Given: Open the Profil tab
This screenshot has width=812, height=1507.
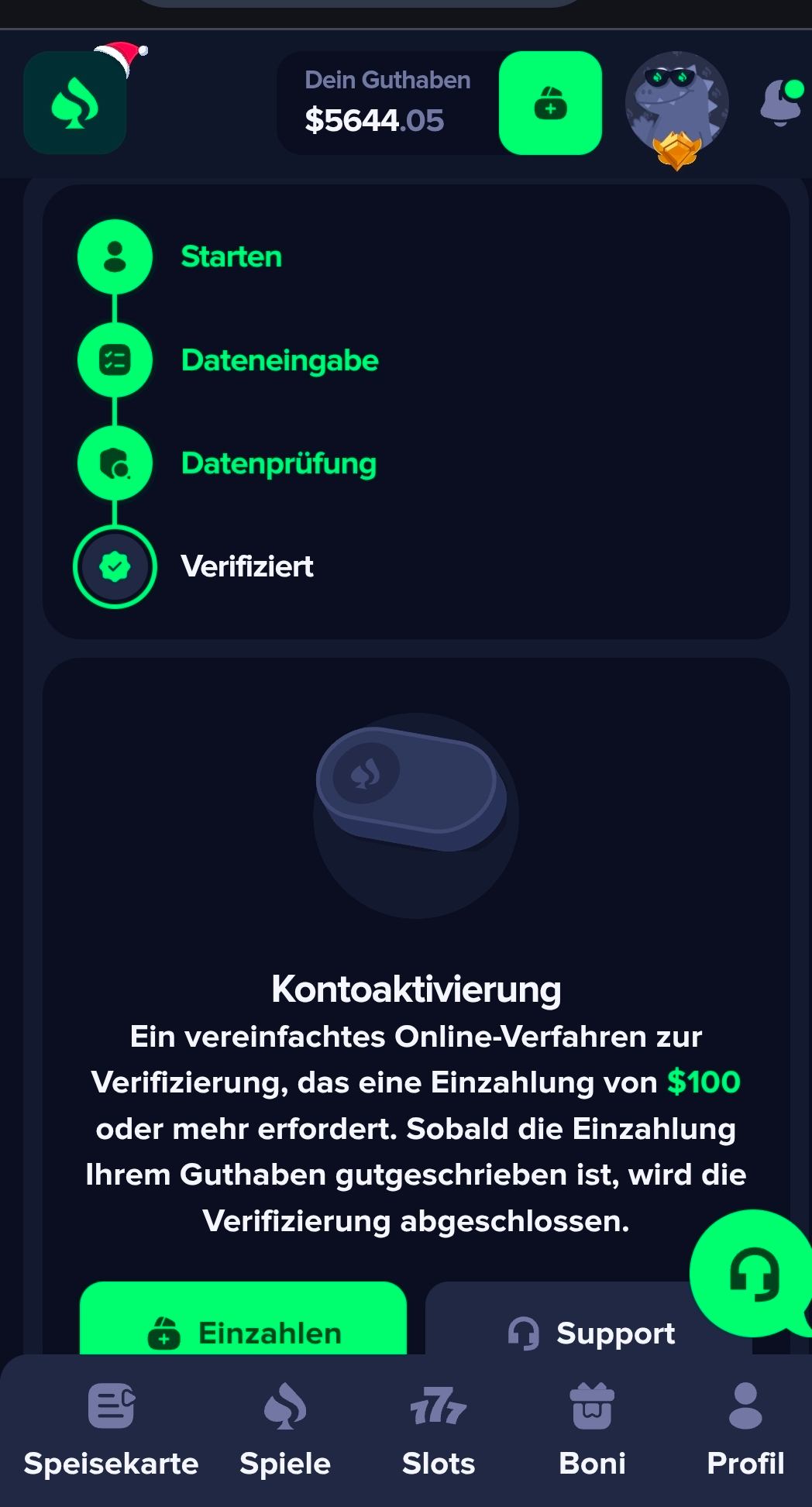Looking at the screenshot, I should tap(745, 1430).
